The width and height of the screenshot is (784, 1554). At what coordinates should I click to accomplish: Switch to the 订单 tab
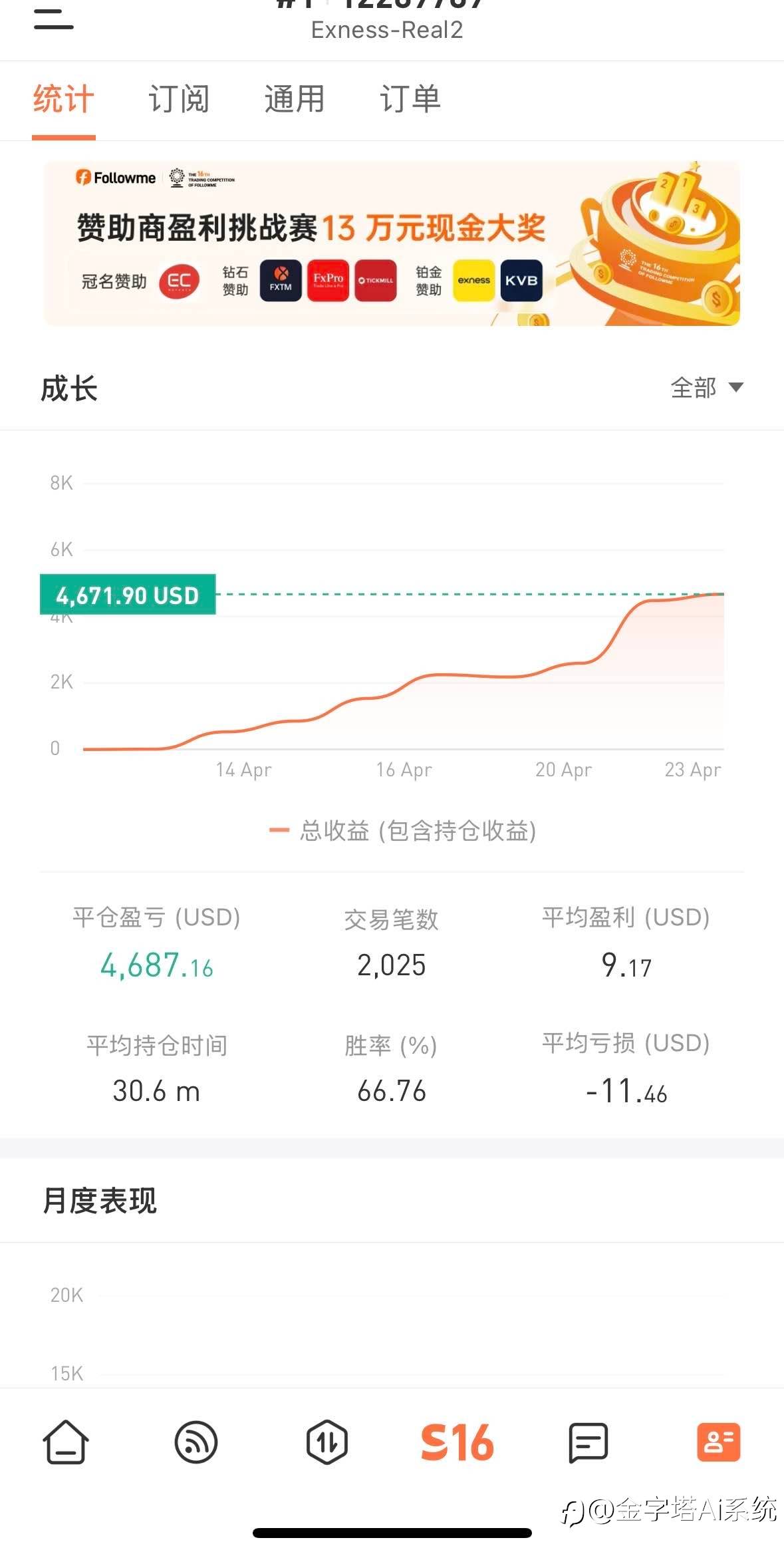[410, 99]
